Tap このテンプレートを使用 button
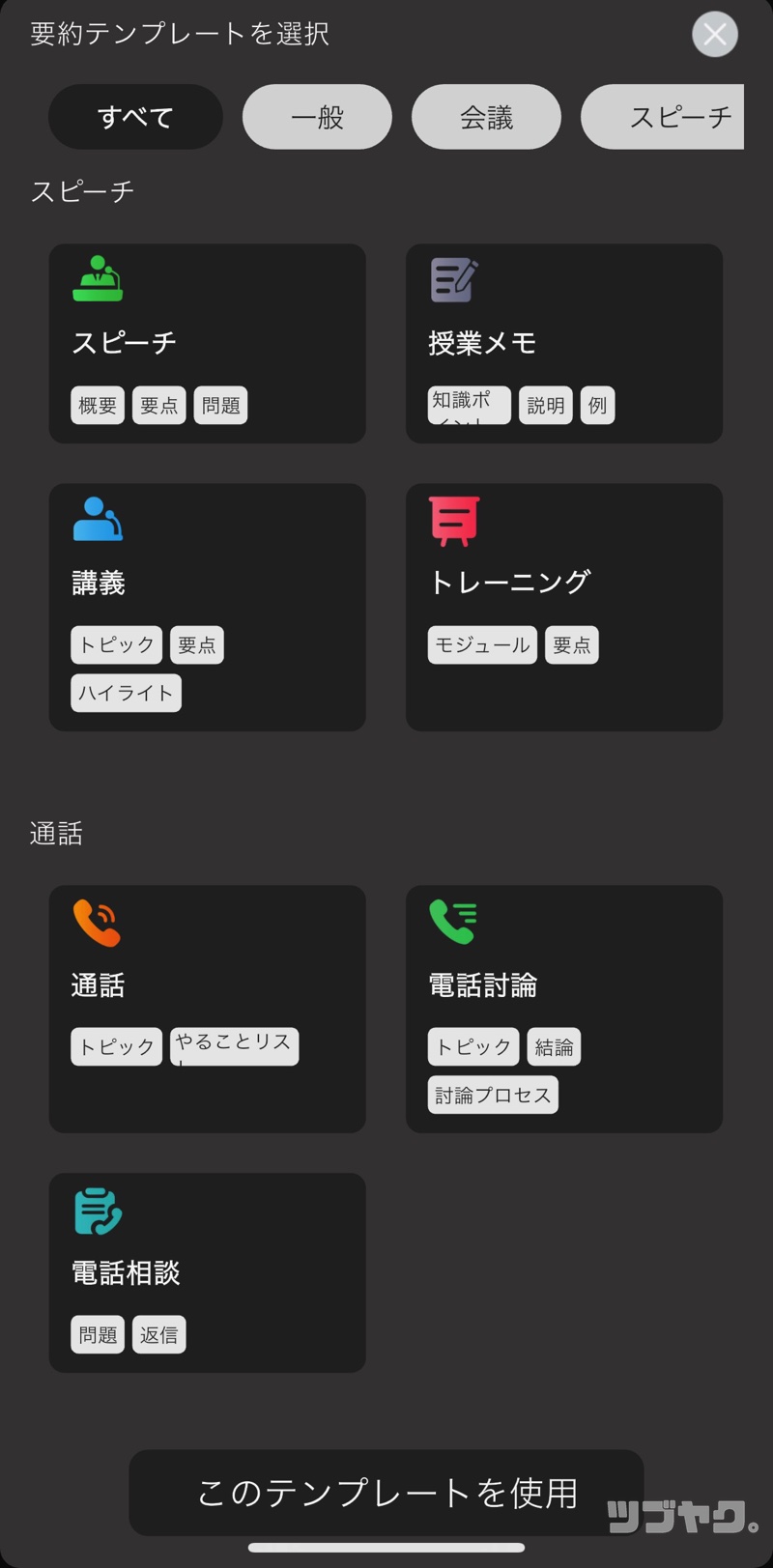The width and height of the screenshot is (773, 1568). [x=386, y=1492]
